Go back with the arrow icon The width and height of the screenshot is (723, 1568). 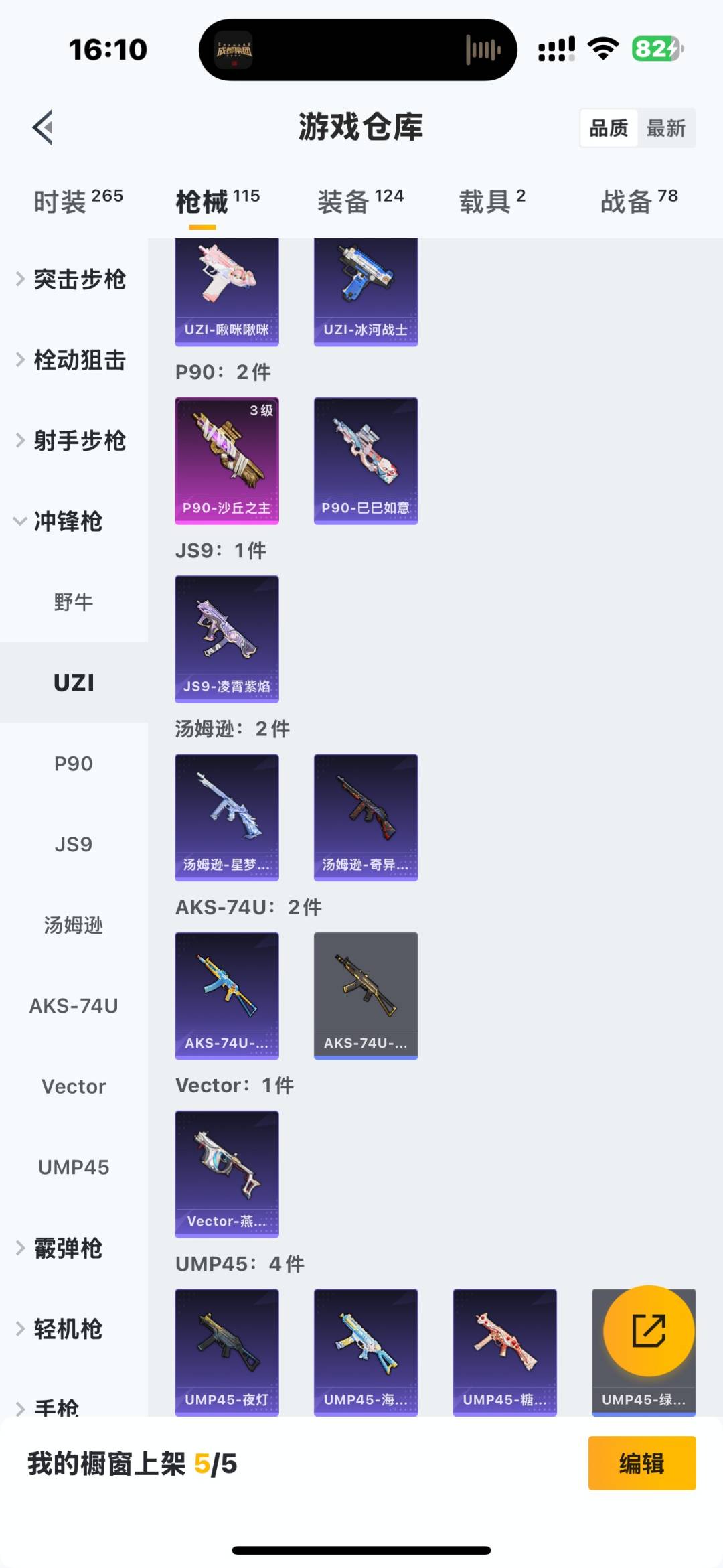[43, 127]
